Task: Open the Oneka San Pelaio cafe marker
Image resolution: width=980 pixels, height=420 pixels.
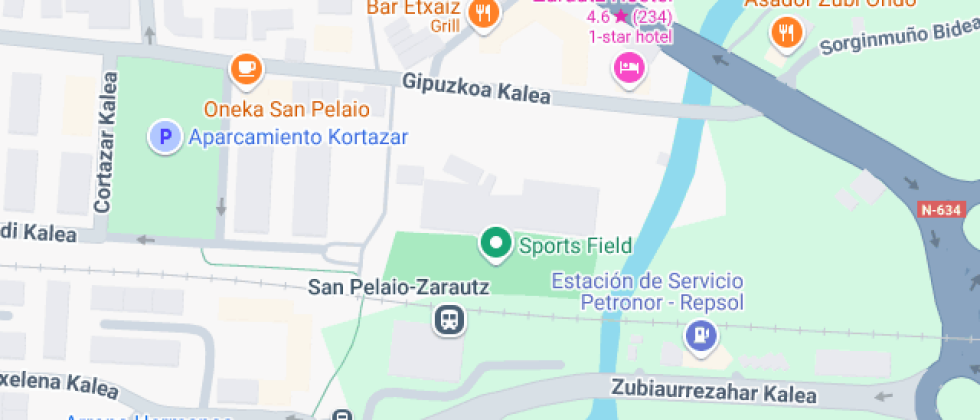Action: click(246, 69)
